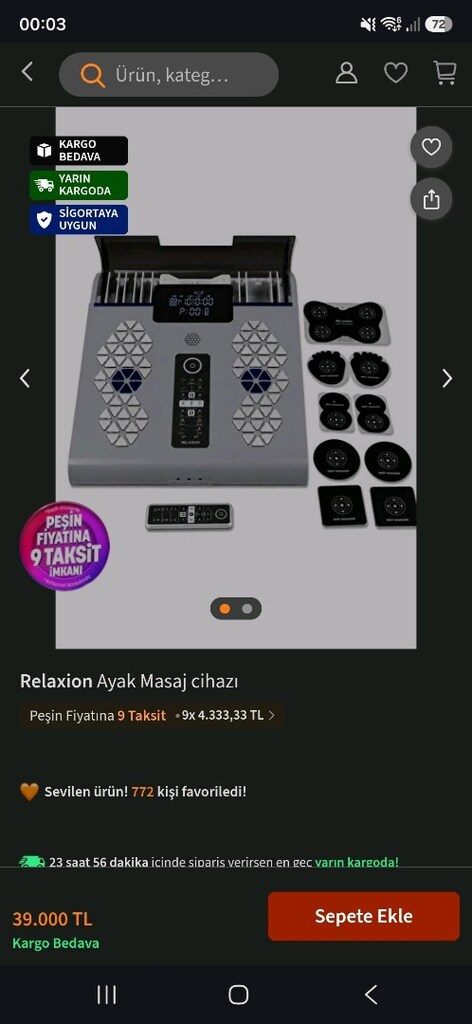Show the previous product image

[25, 378]
